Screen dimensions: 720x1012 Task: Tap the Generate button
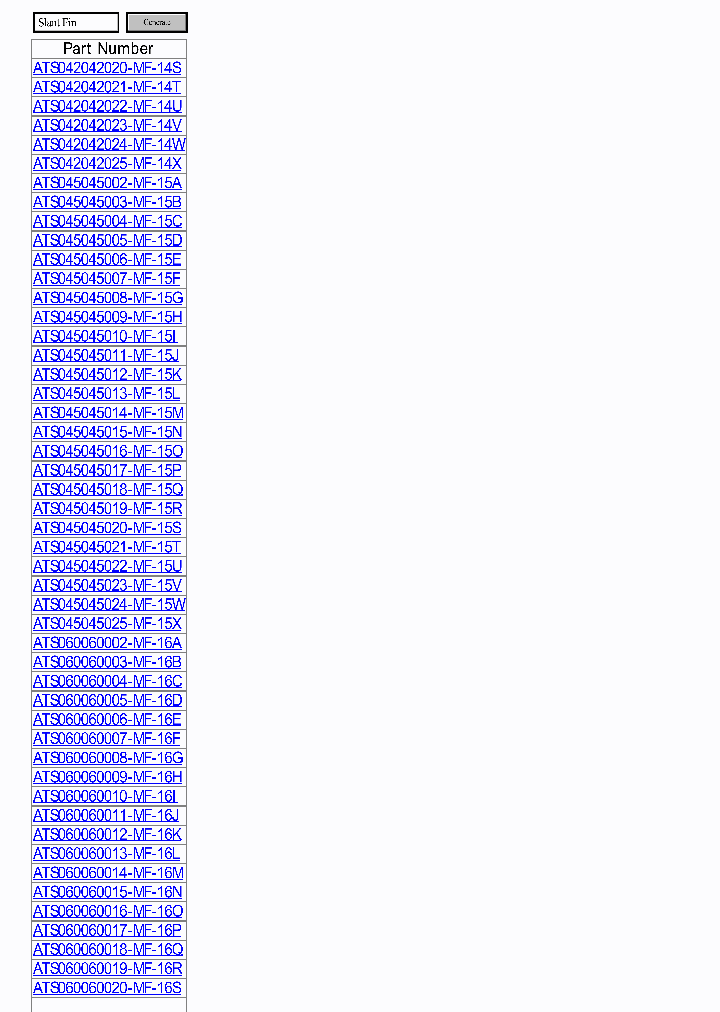point(157,22)
